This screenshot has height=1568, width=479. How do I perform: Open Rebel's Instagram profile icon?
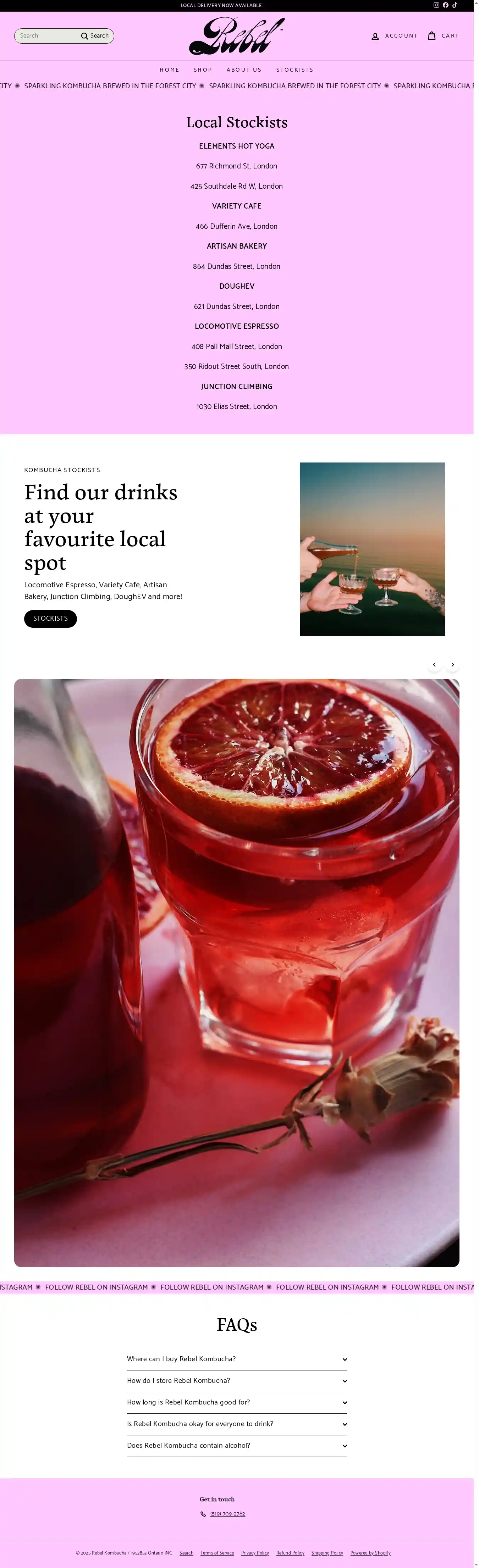(x=436, y=5)
